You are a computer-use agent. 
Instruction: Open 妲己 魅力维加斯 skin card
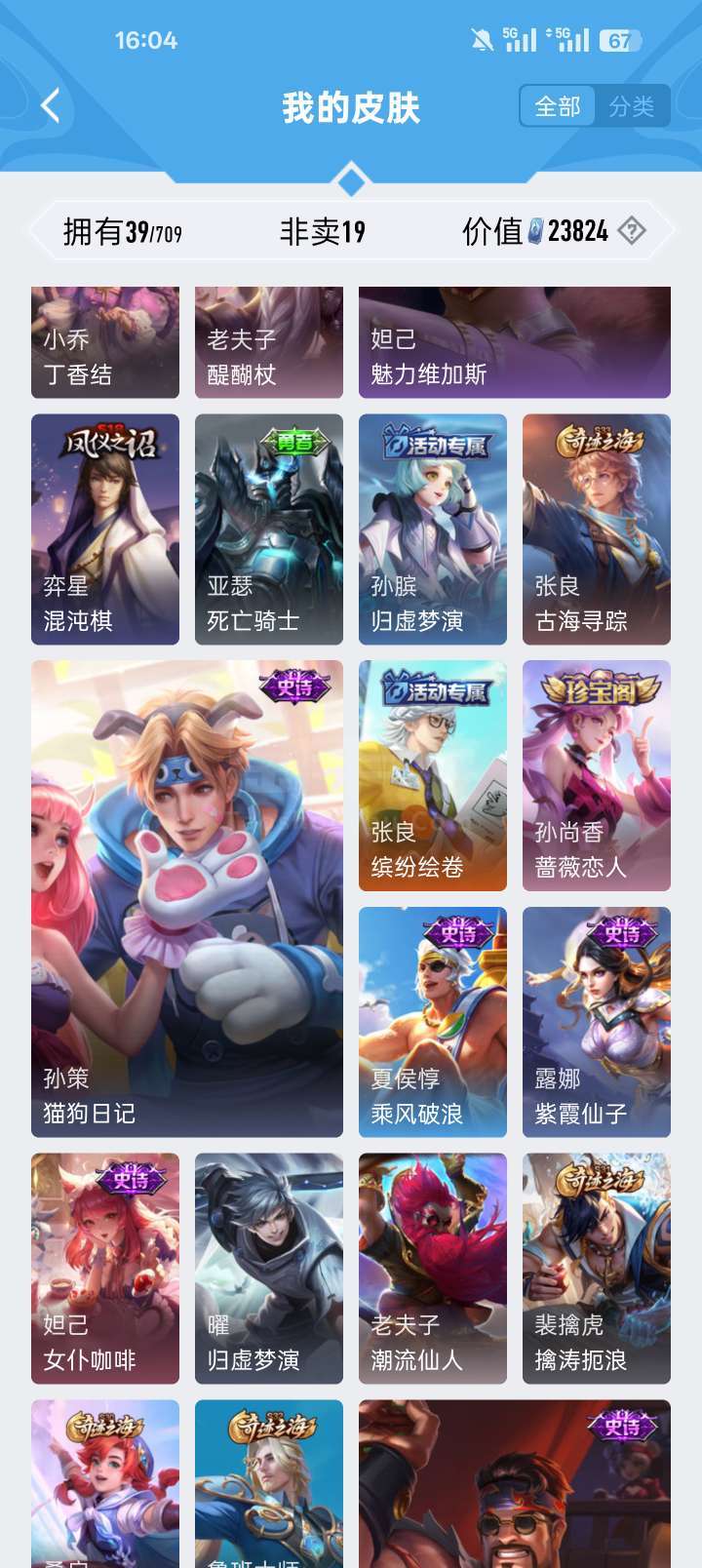(x=515, y=342)
